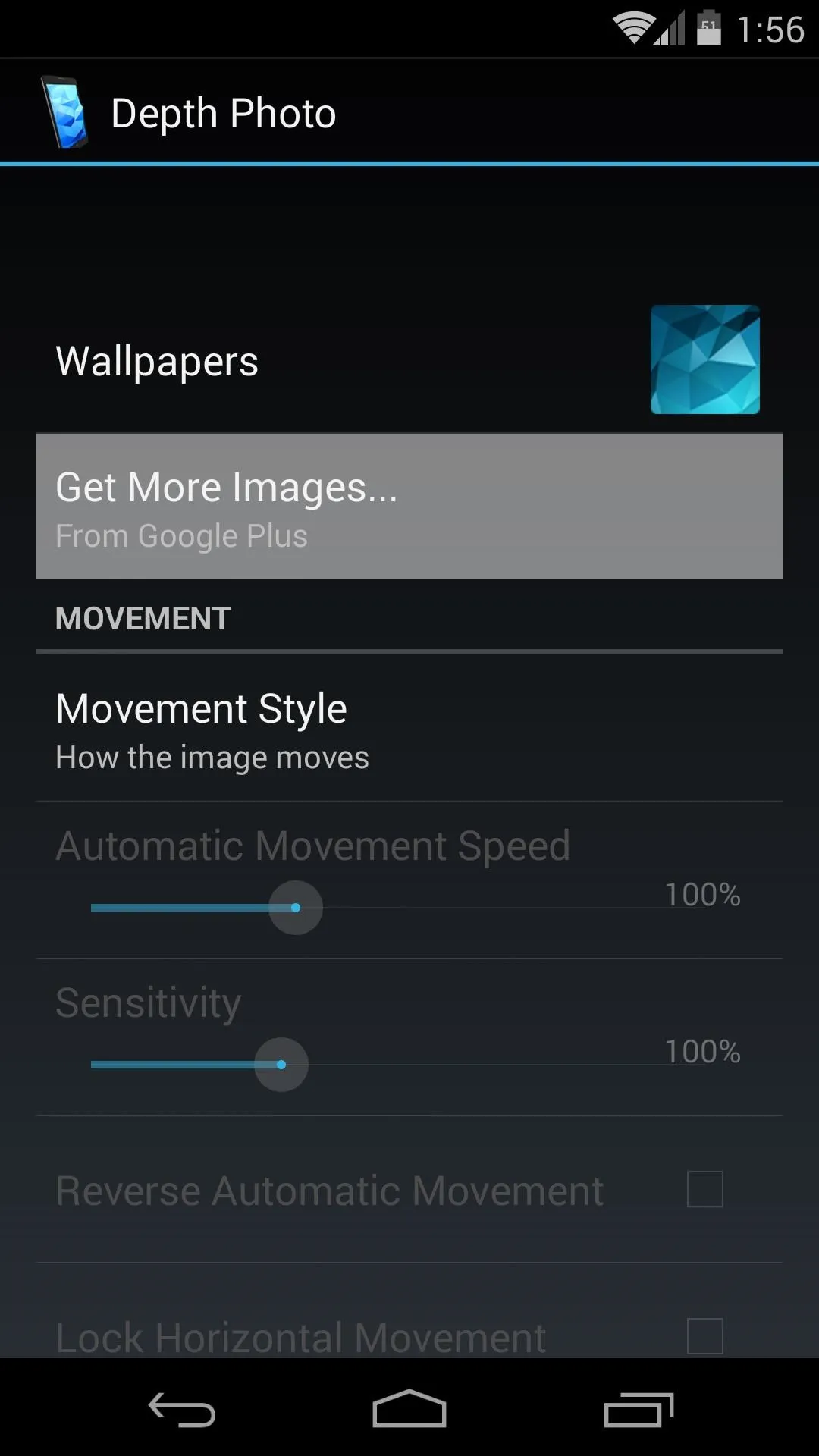Image resolution: width=819 pixels, height=1456 pixels.
Task: Open the Wallpapers setting
Action: [x=409, y=360]
